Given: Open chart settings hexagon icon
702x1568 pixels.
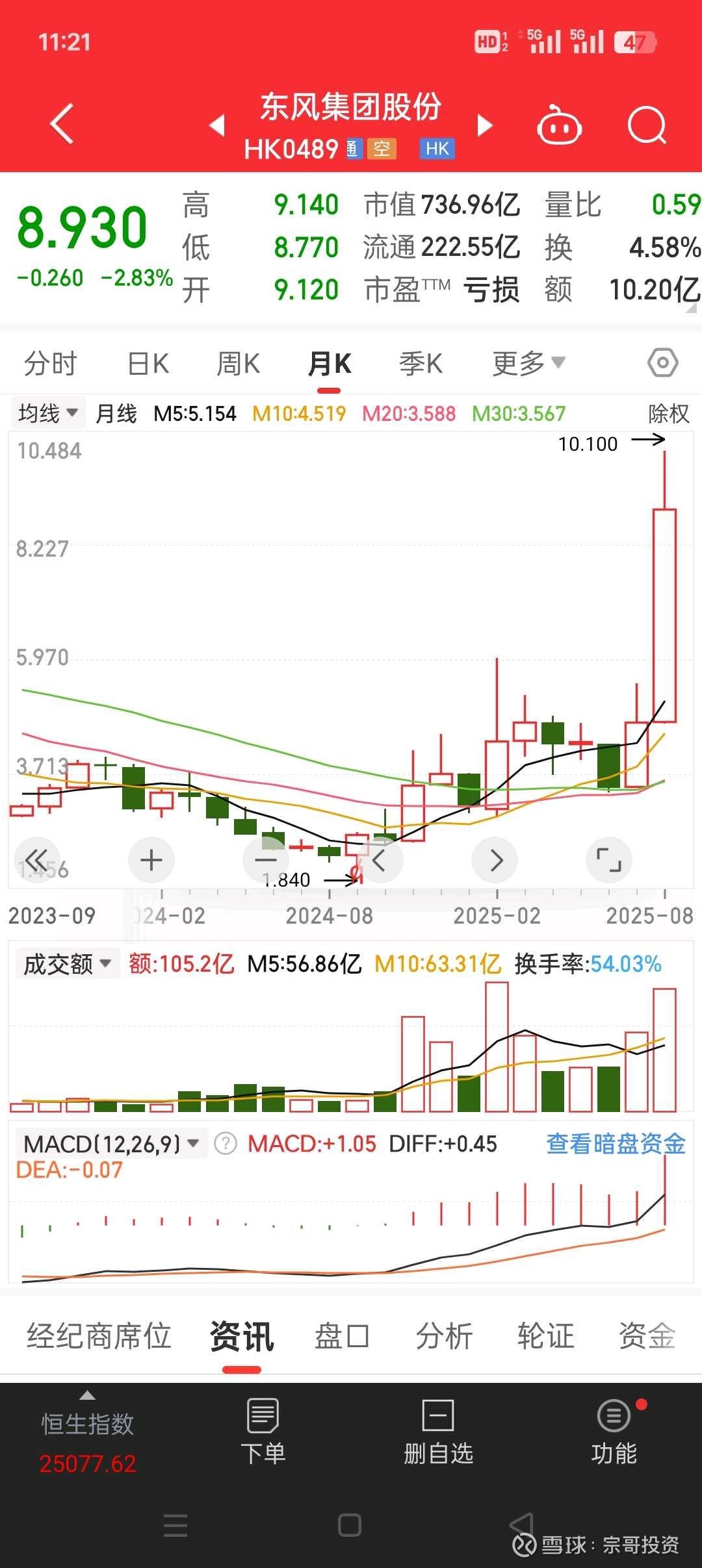Looking at the screenshot, I should pos(662,362).
